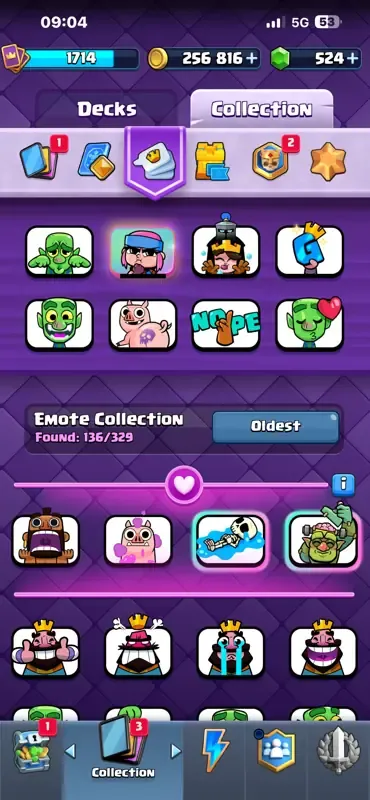Open the Shop chest tab

point(31,755)
